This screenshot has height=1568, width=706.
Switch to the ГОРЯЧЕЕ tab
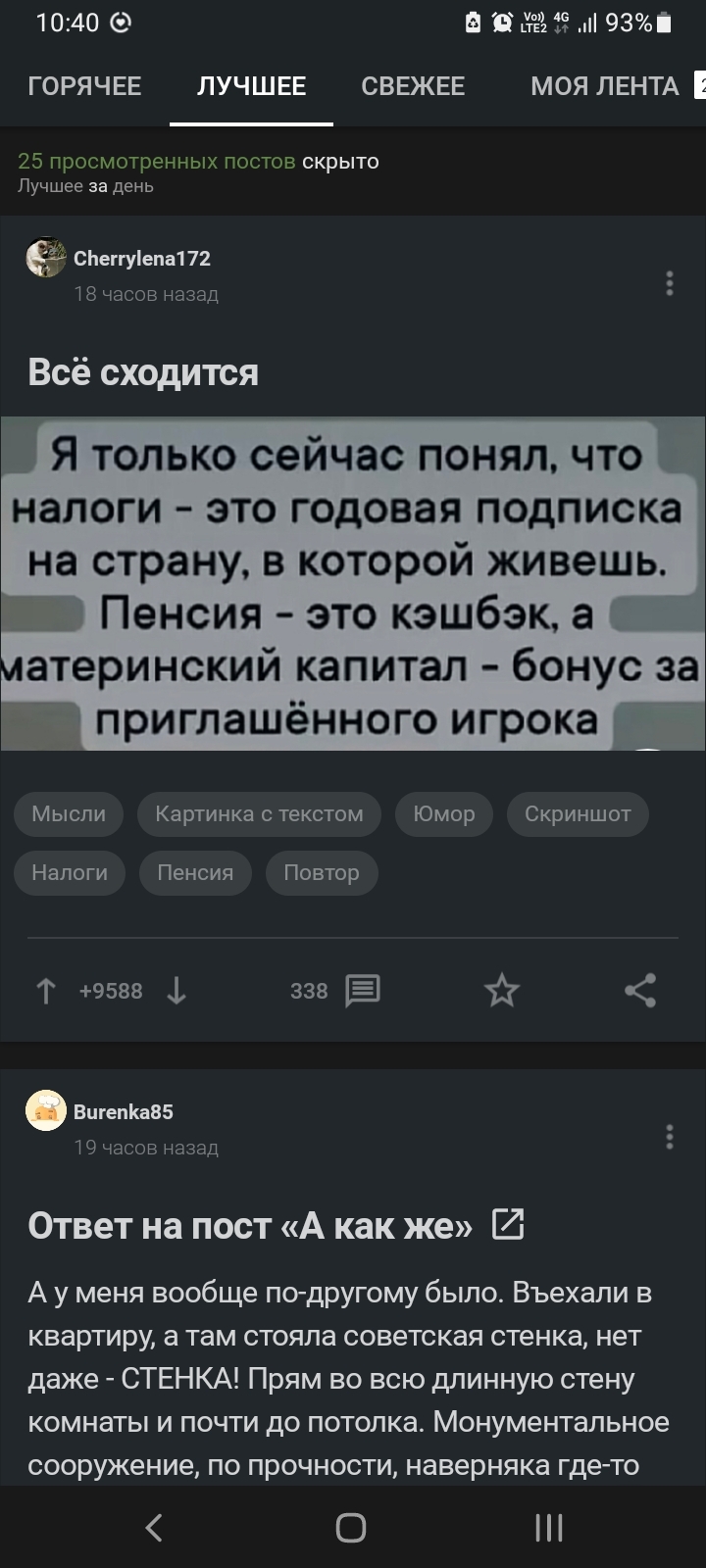coord(84,86)
